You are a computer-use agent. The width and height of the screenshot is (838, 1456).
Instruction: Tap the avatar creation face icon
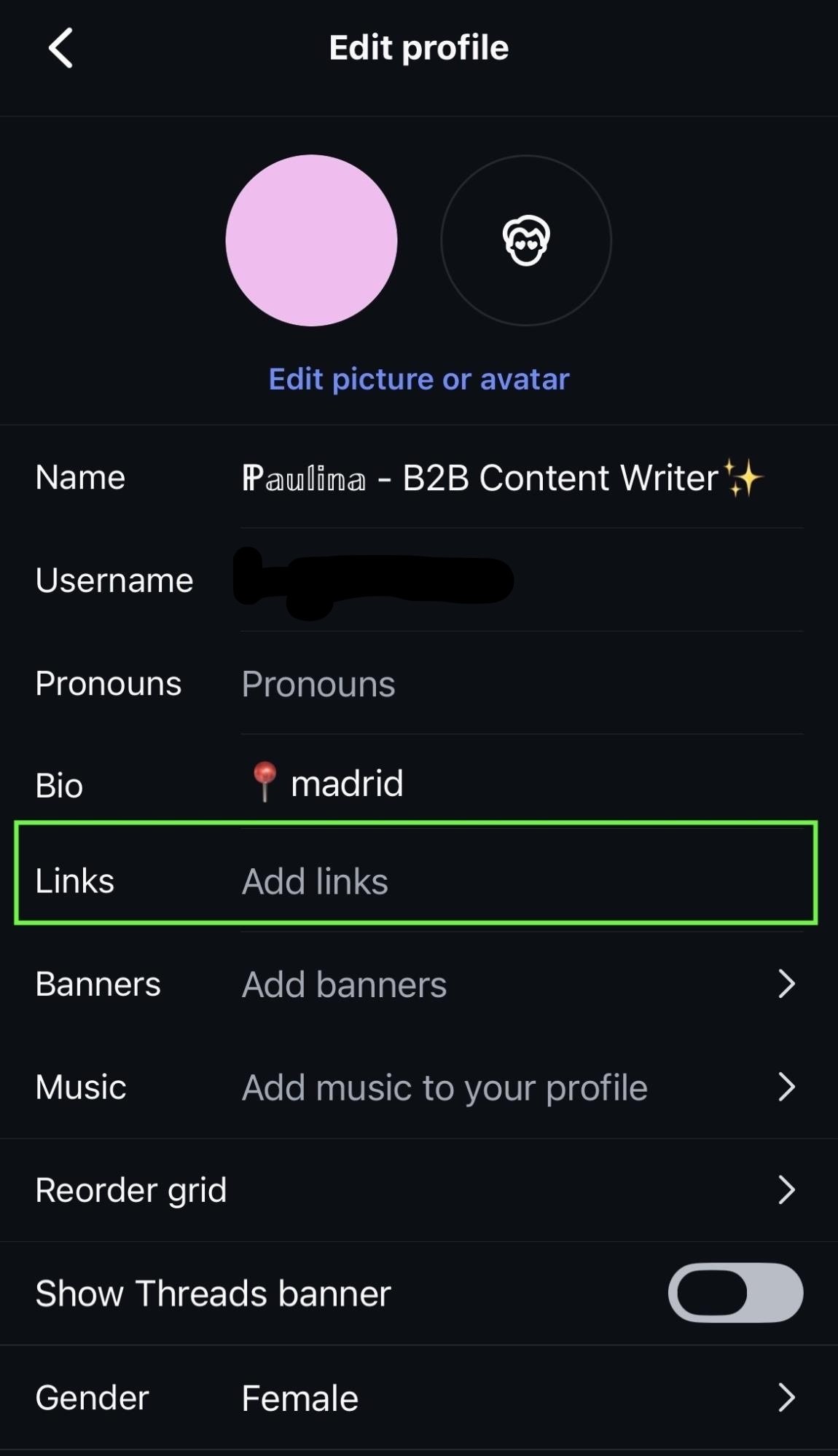click(526, 240)
